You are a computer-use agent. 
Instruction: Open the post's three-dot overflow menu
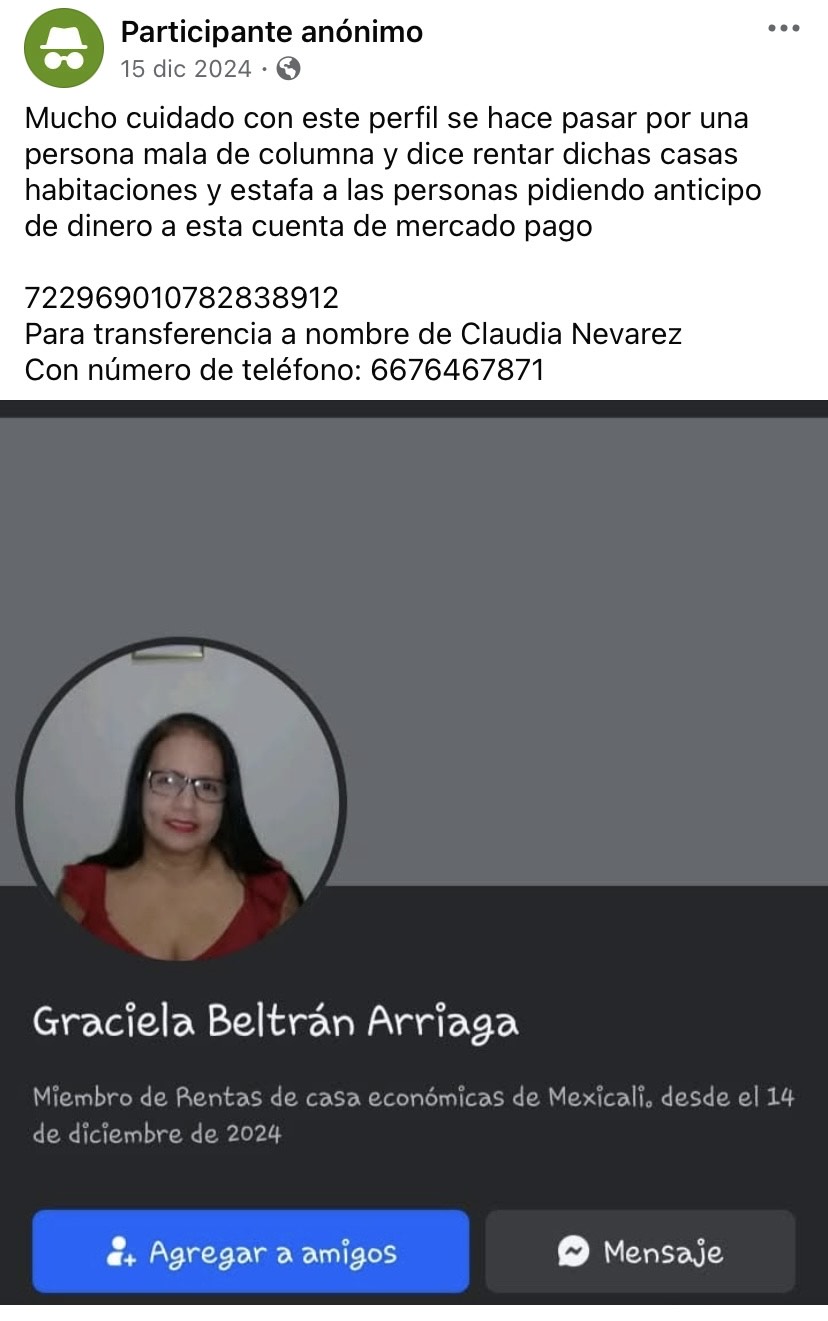click(783, 29)
